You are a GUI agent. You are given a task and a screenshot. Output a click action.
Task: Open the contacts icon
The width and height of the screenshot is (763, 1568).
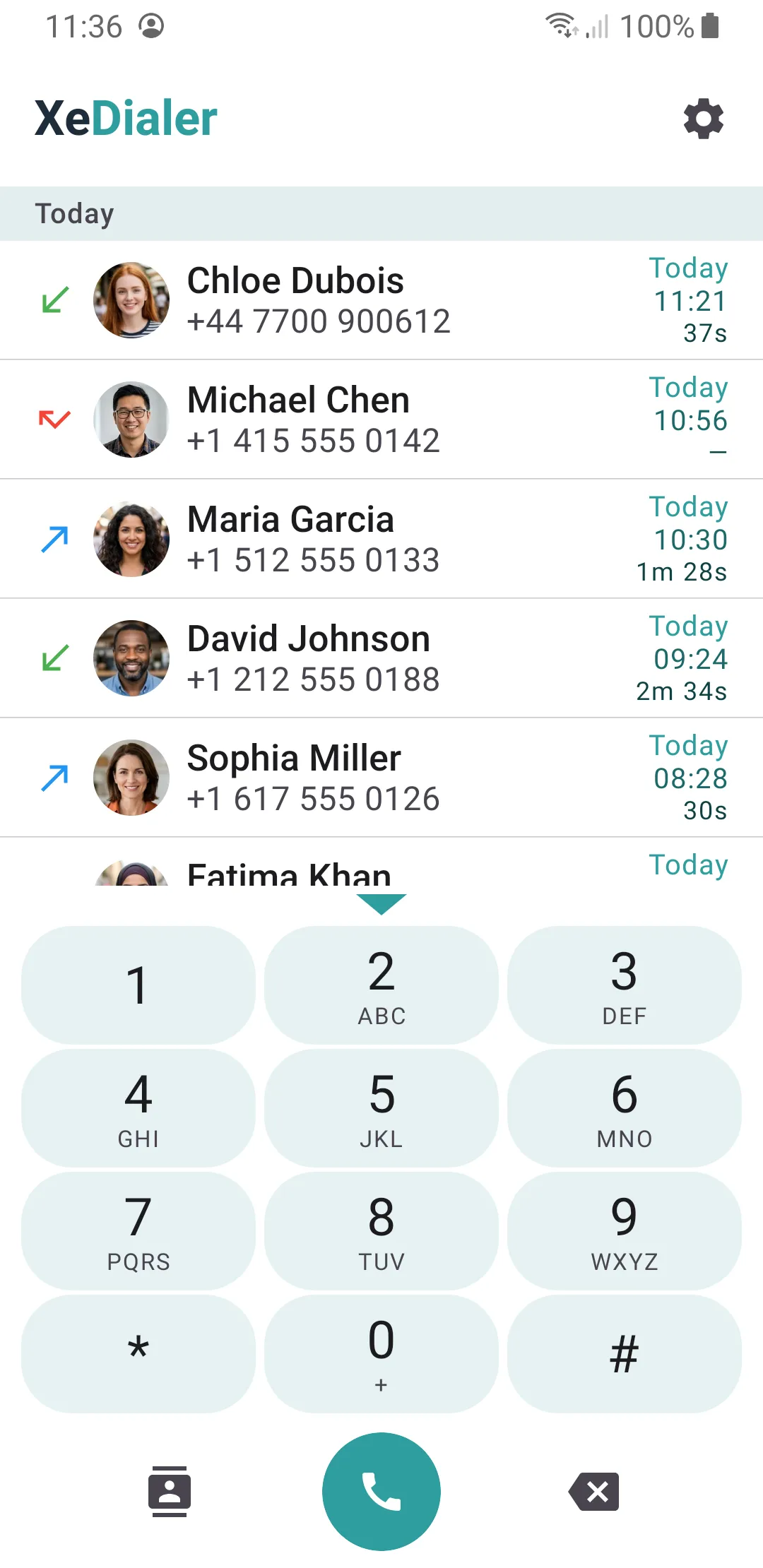(170, 1492)
